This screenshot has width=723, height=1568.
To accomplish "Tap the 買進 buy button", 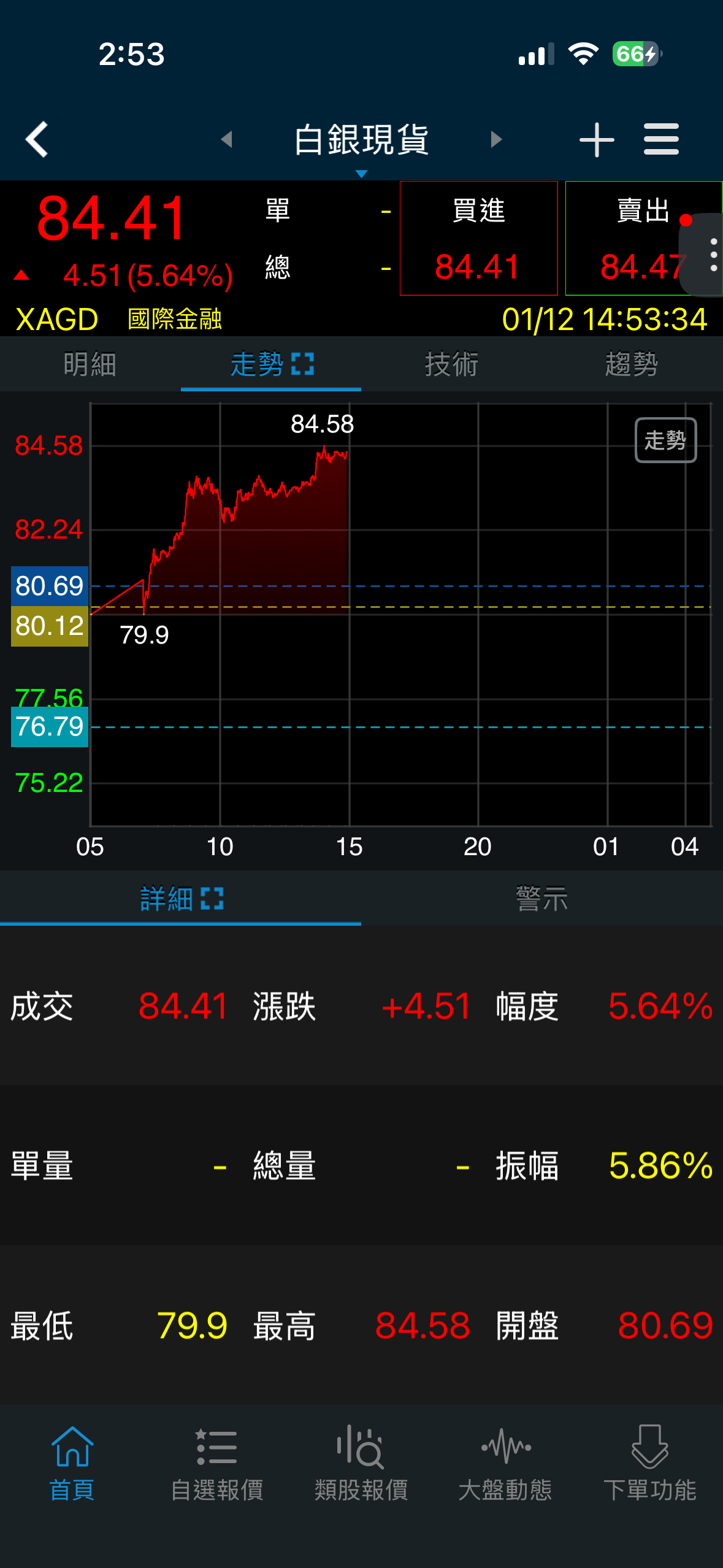I will [x=479, y=239].
